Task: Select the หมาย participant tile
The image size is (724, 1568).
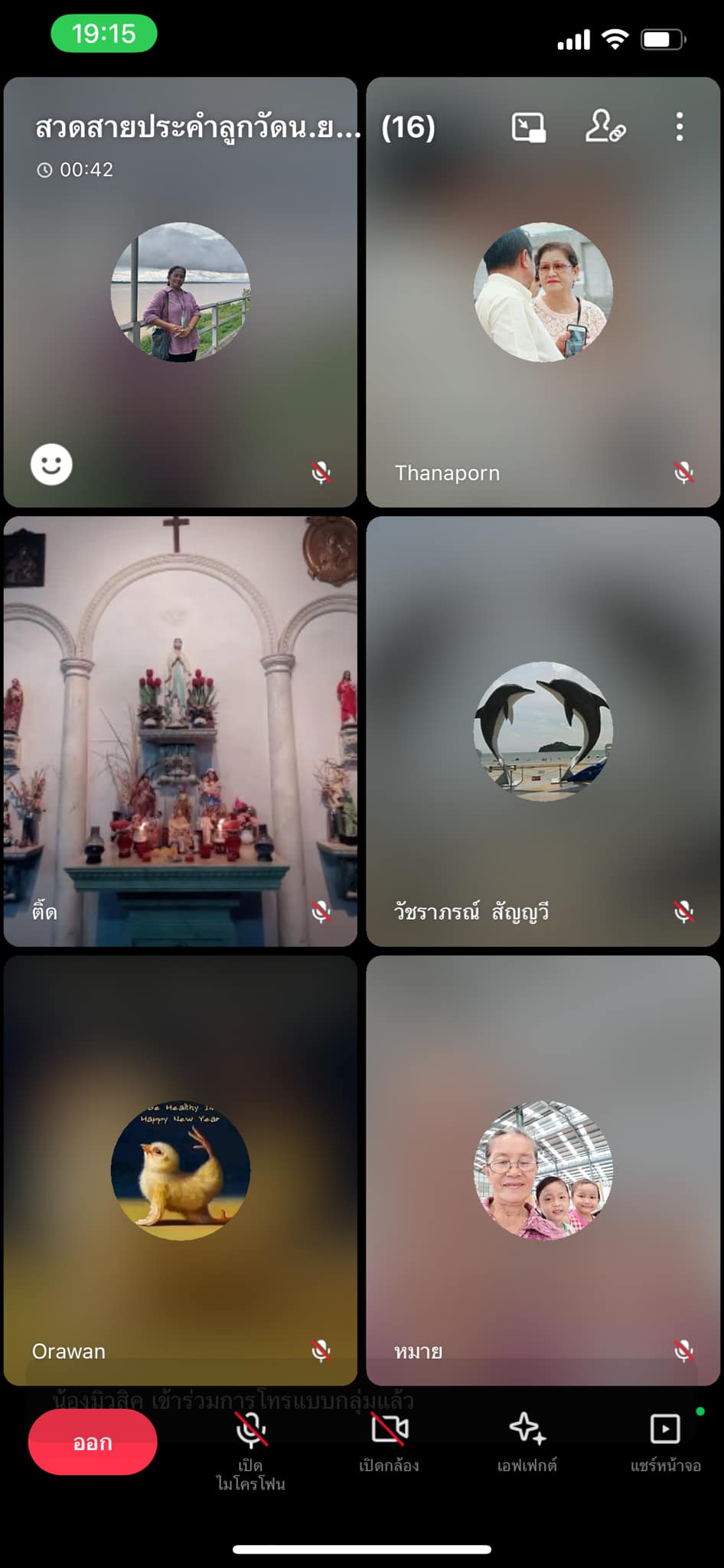Action: tap(543, 1170)
